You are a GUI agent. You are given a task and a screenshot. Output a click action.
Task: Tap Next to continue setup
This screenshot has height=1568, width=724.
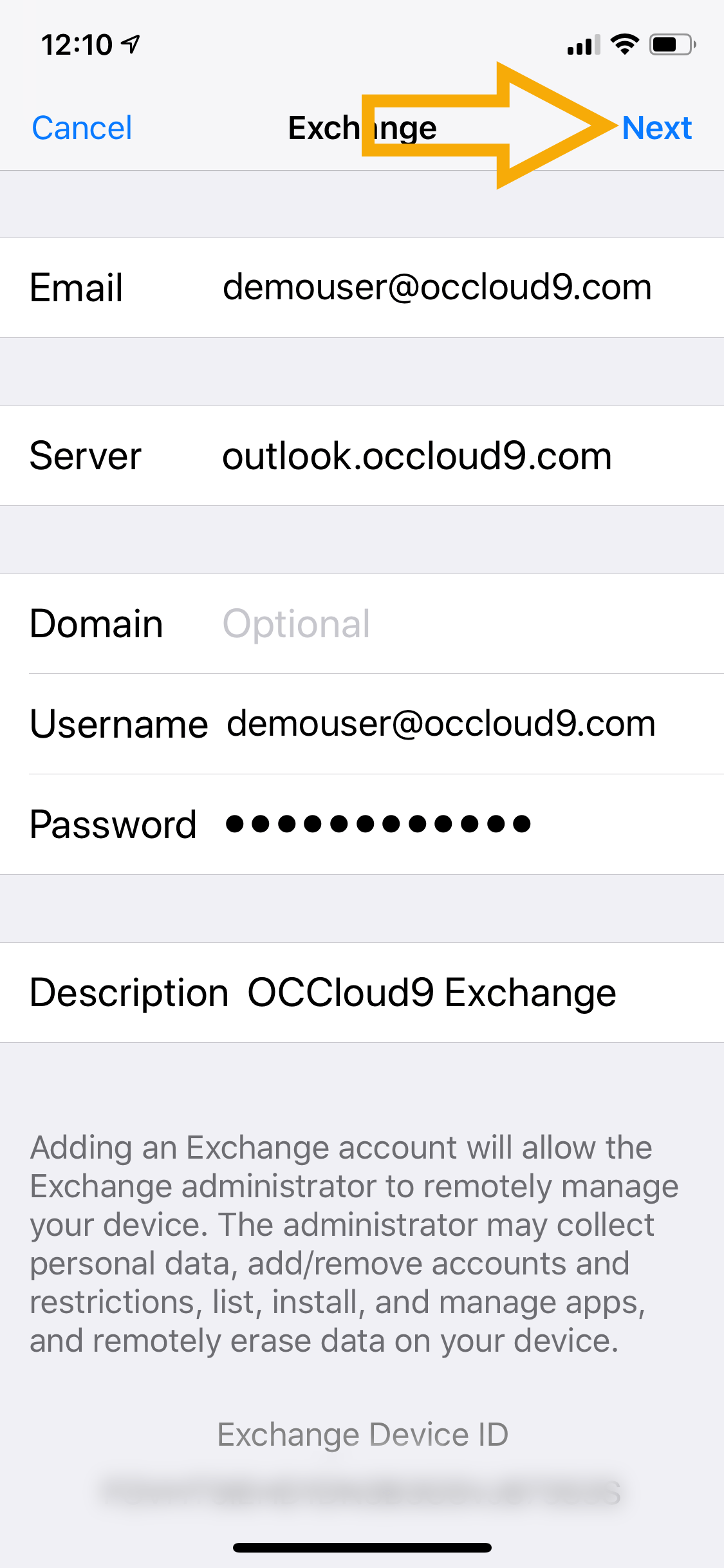click(656, 128)
